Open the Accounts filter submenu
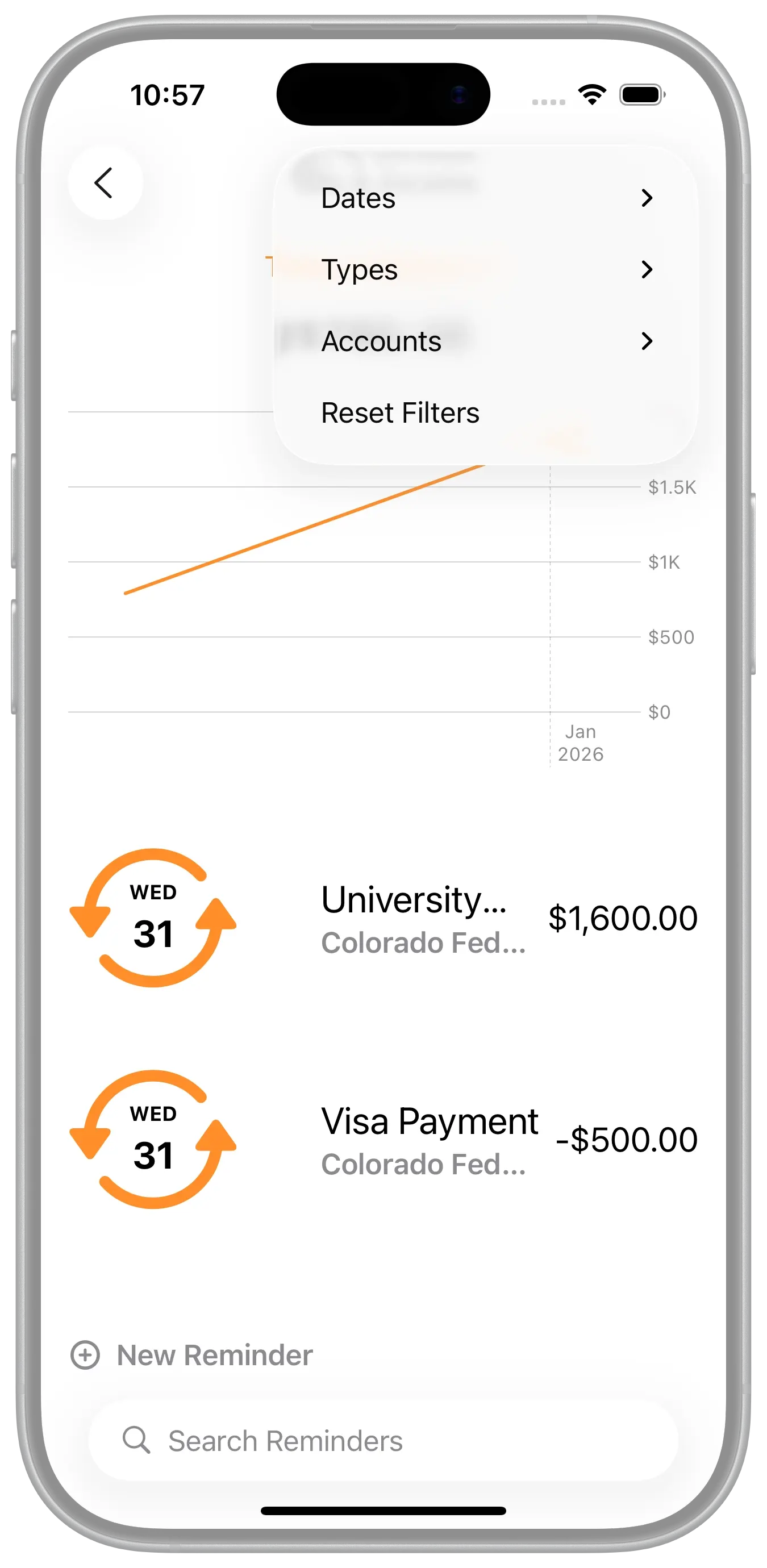 point(485,341)
